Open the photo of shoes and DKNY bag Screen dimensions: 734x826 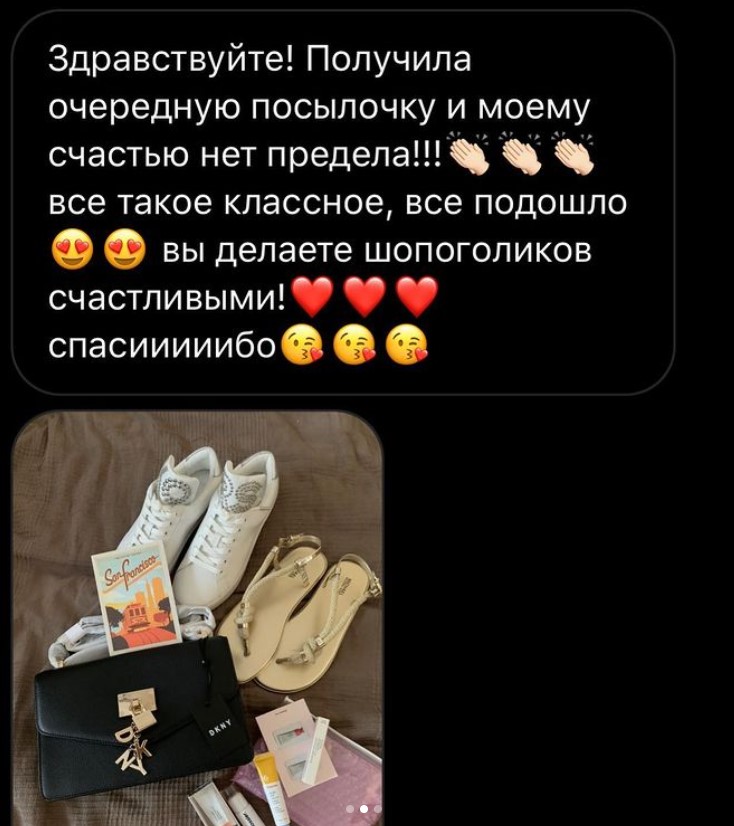tap(197, 610)
